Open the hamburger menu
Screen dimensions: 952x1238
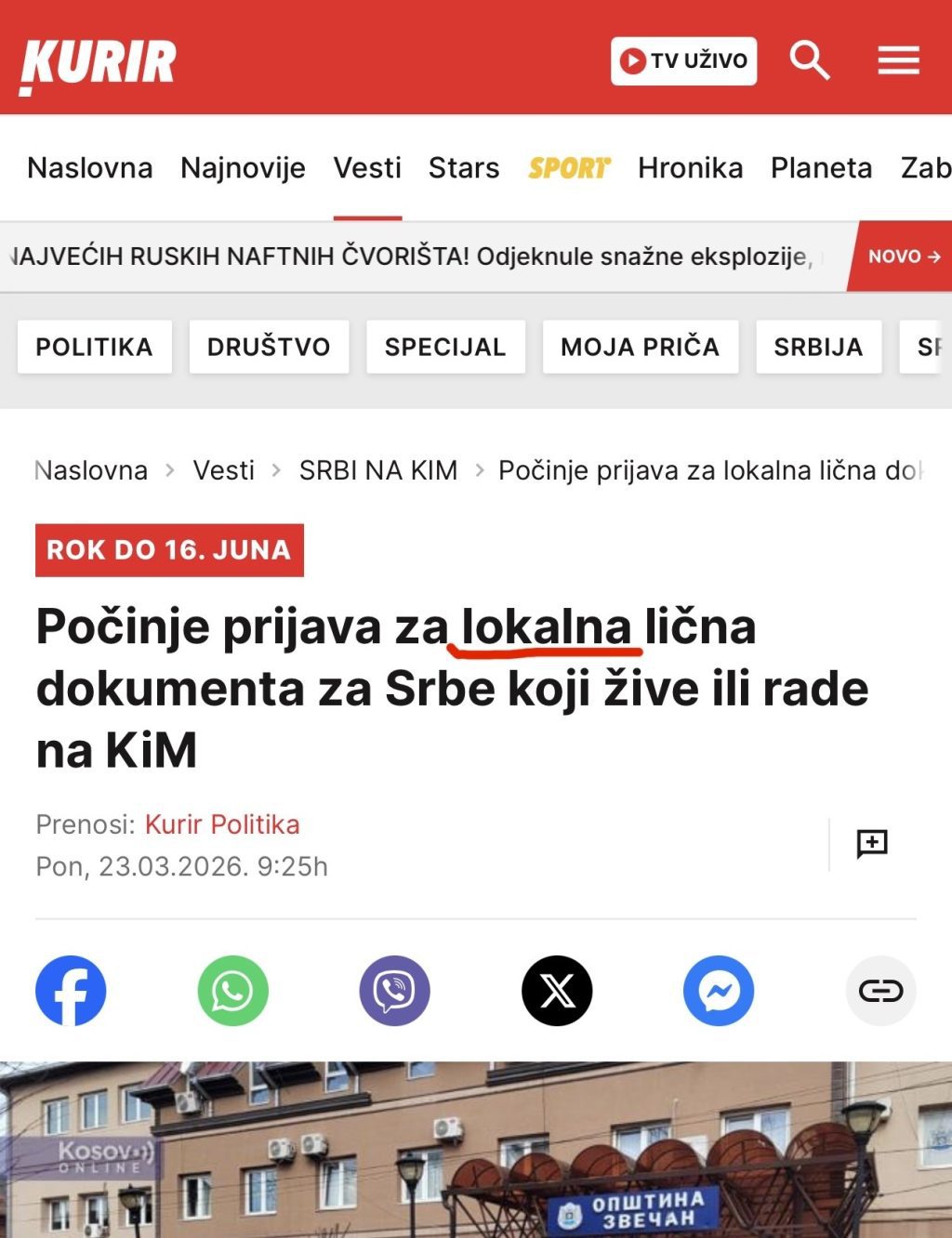[898, 61]
